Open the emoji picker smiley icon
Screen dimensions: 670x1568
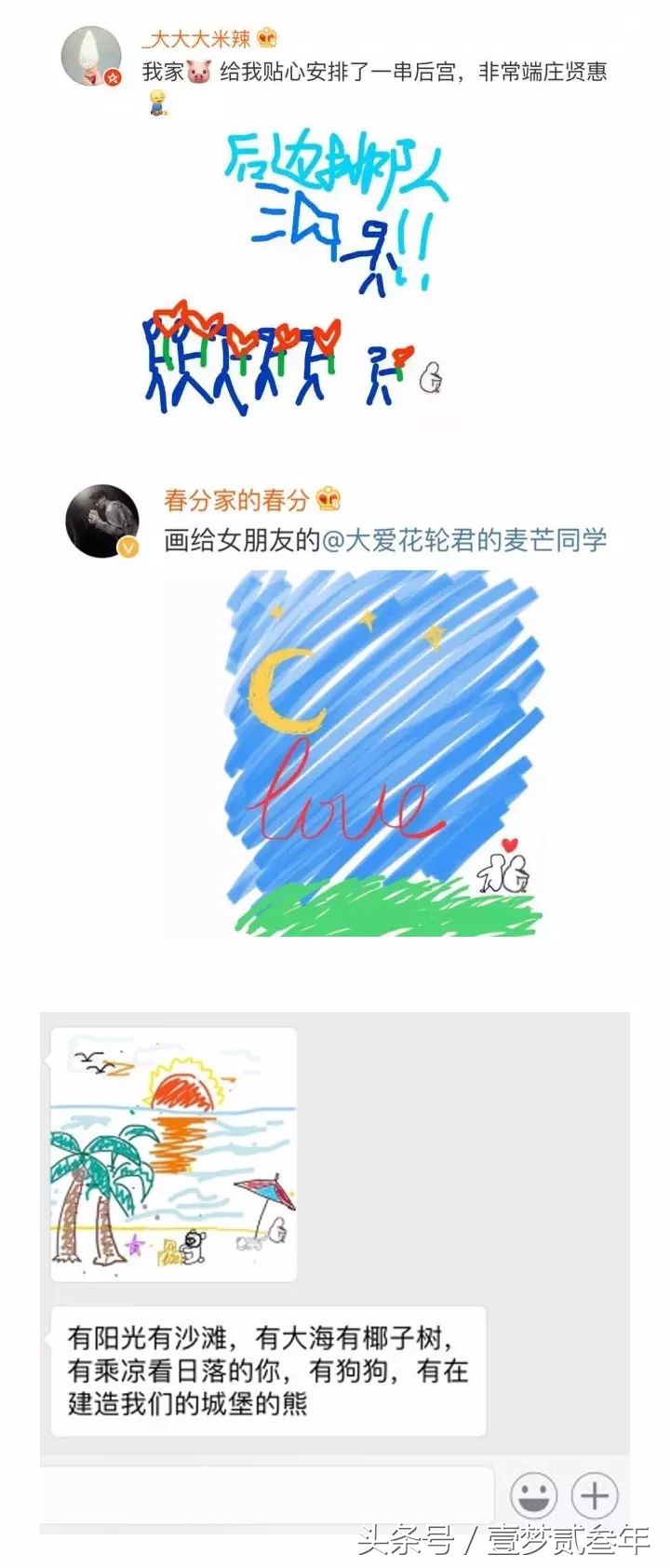click(533, 1494)
